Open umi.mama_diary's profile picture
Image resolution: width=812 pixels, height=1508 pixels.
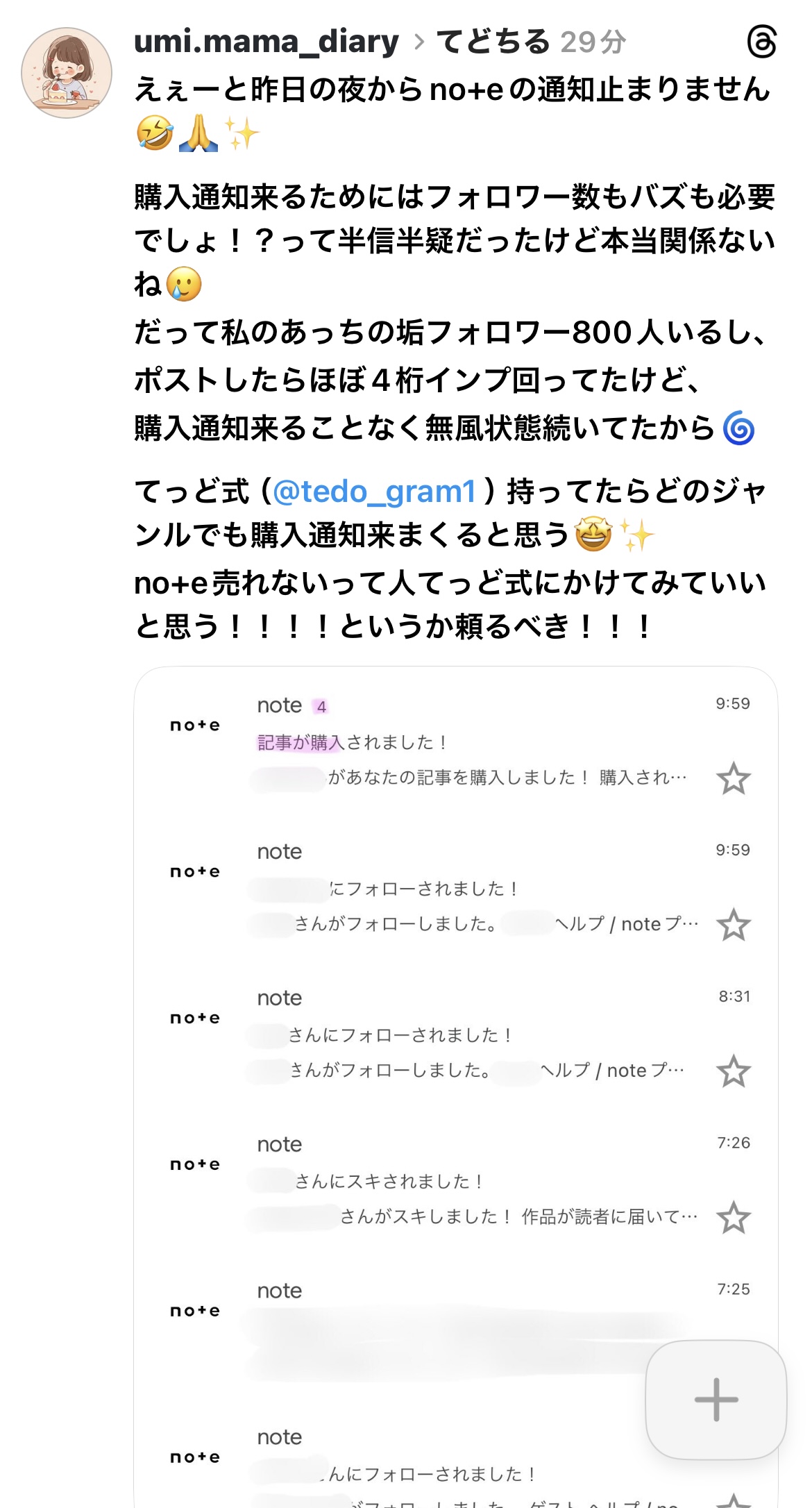(x=67, y=73)
